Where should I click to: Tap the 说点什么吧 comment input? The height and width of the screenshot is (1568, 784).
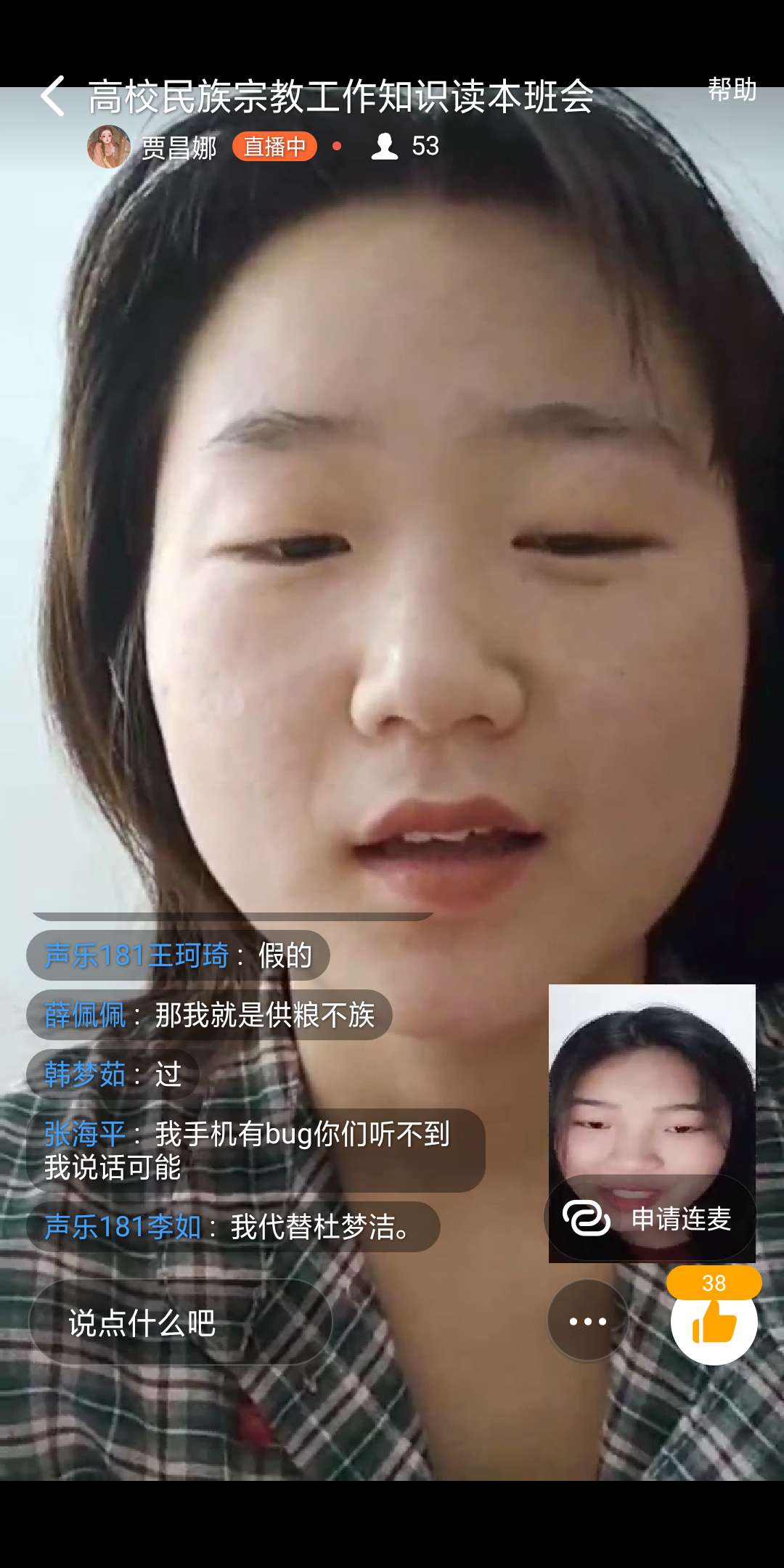coord(180,1323)
